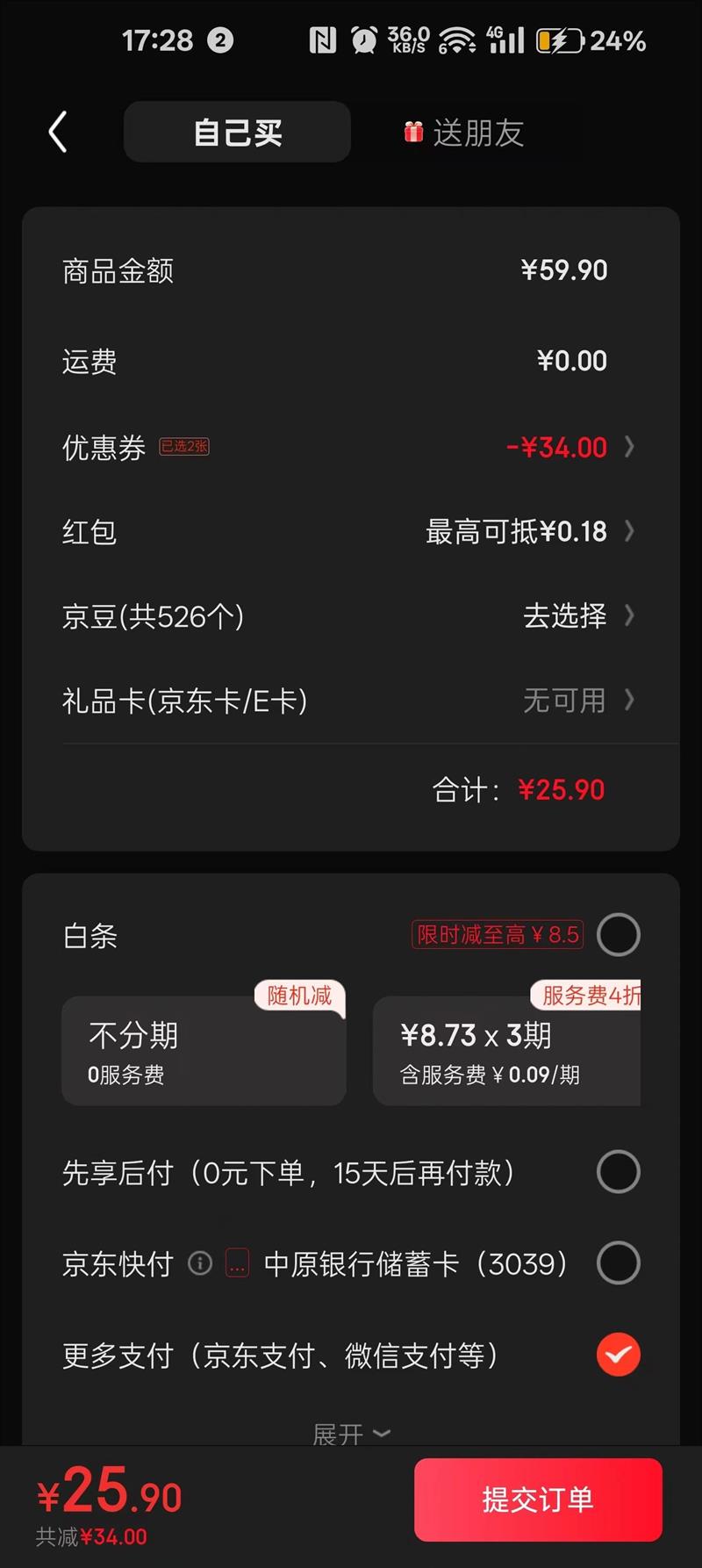Open the 红包 red envelope row

pyautogui.click(x=351, y=532)
